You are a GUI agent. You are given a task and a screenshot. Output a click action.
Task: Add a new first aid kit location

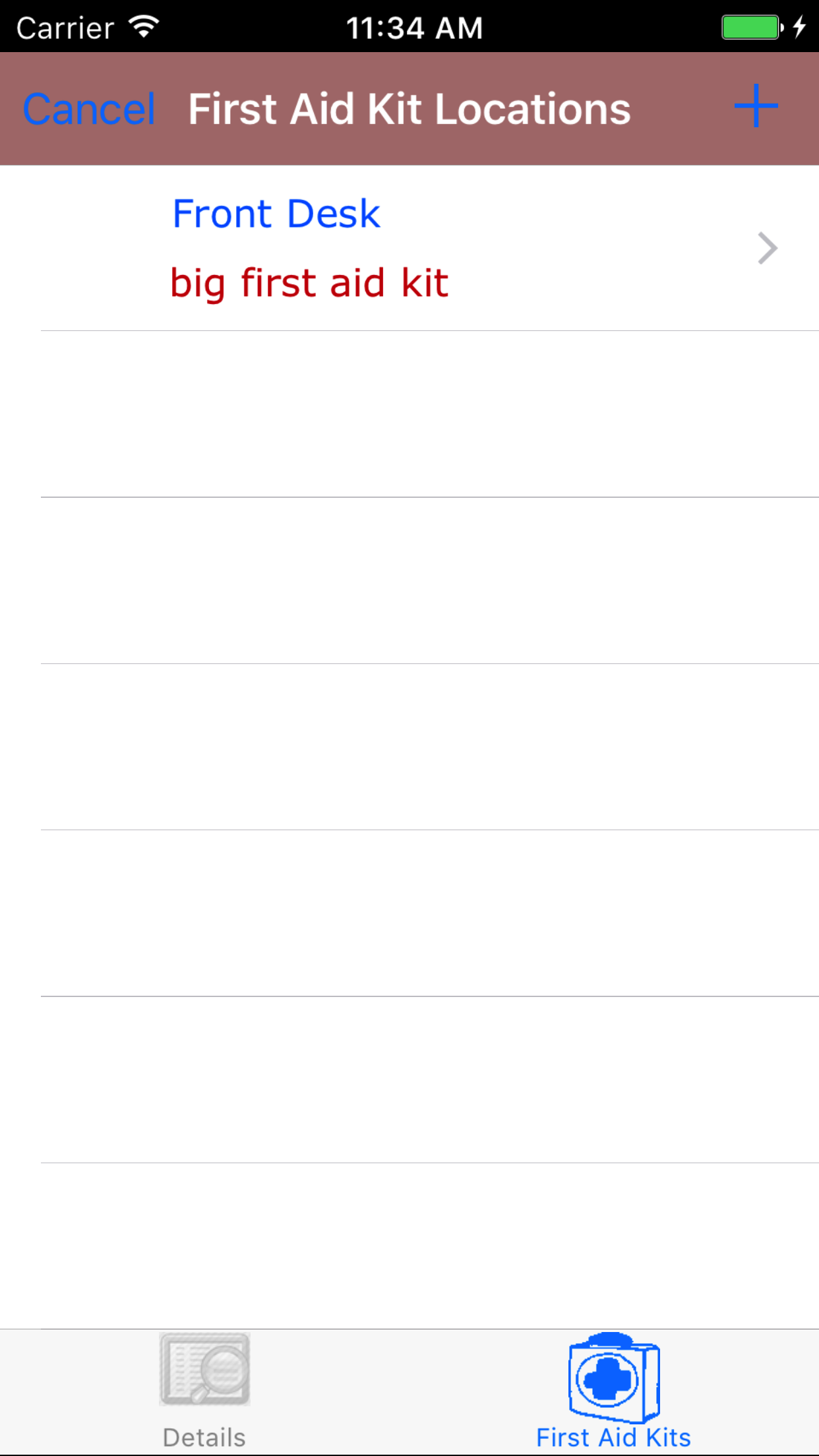[x=756, y=106]
